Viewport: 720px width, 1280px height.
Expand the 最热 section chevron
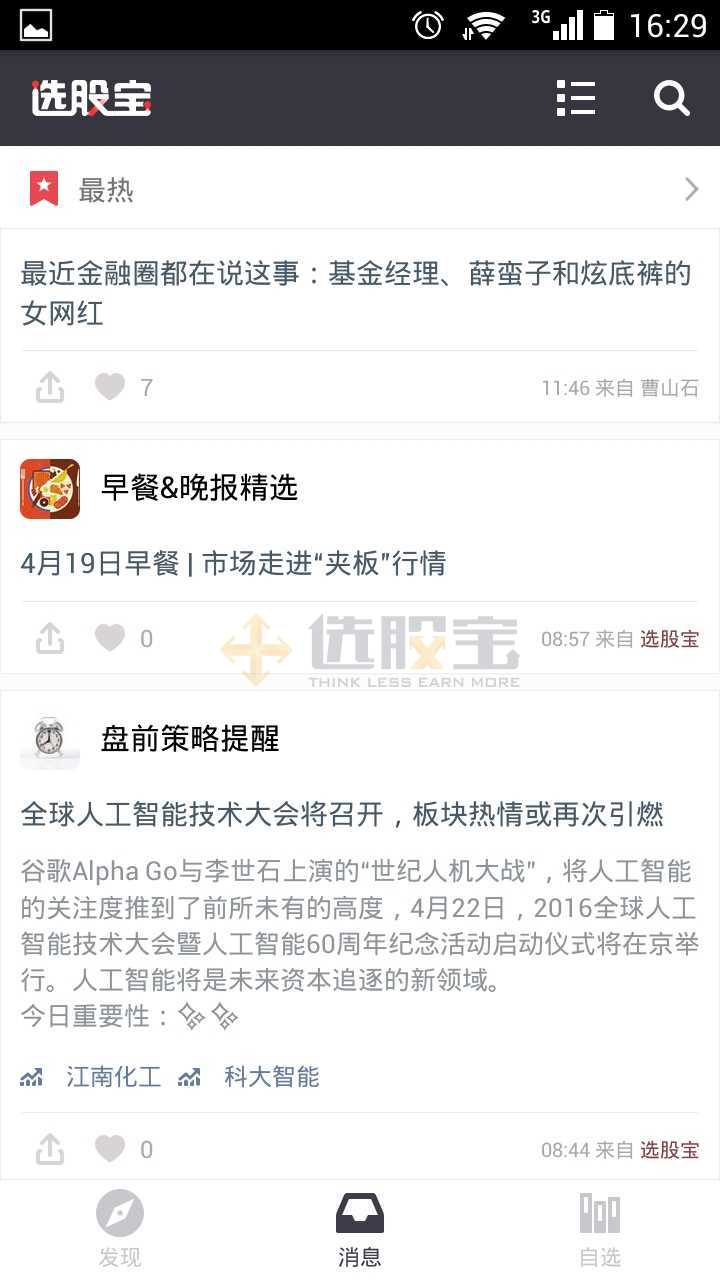[691, 189]
